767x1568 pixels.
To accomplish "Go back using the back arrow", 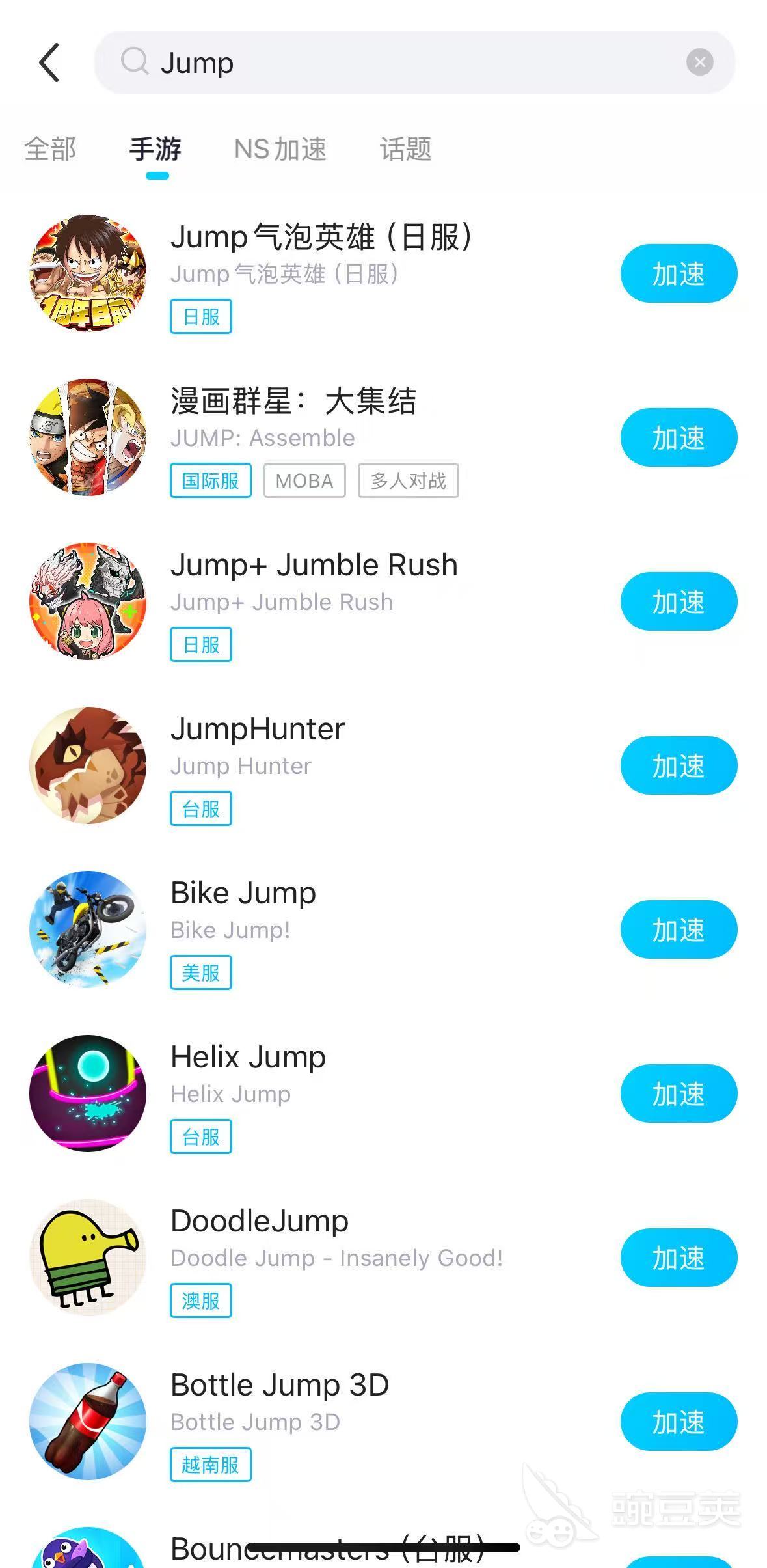I will (49, 63).
